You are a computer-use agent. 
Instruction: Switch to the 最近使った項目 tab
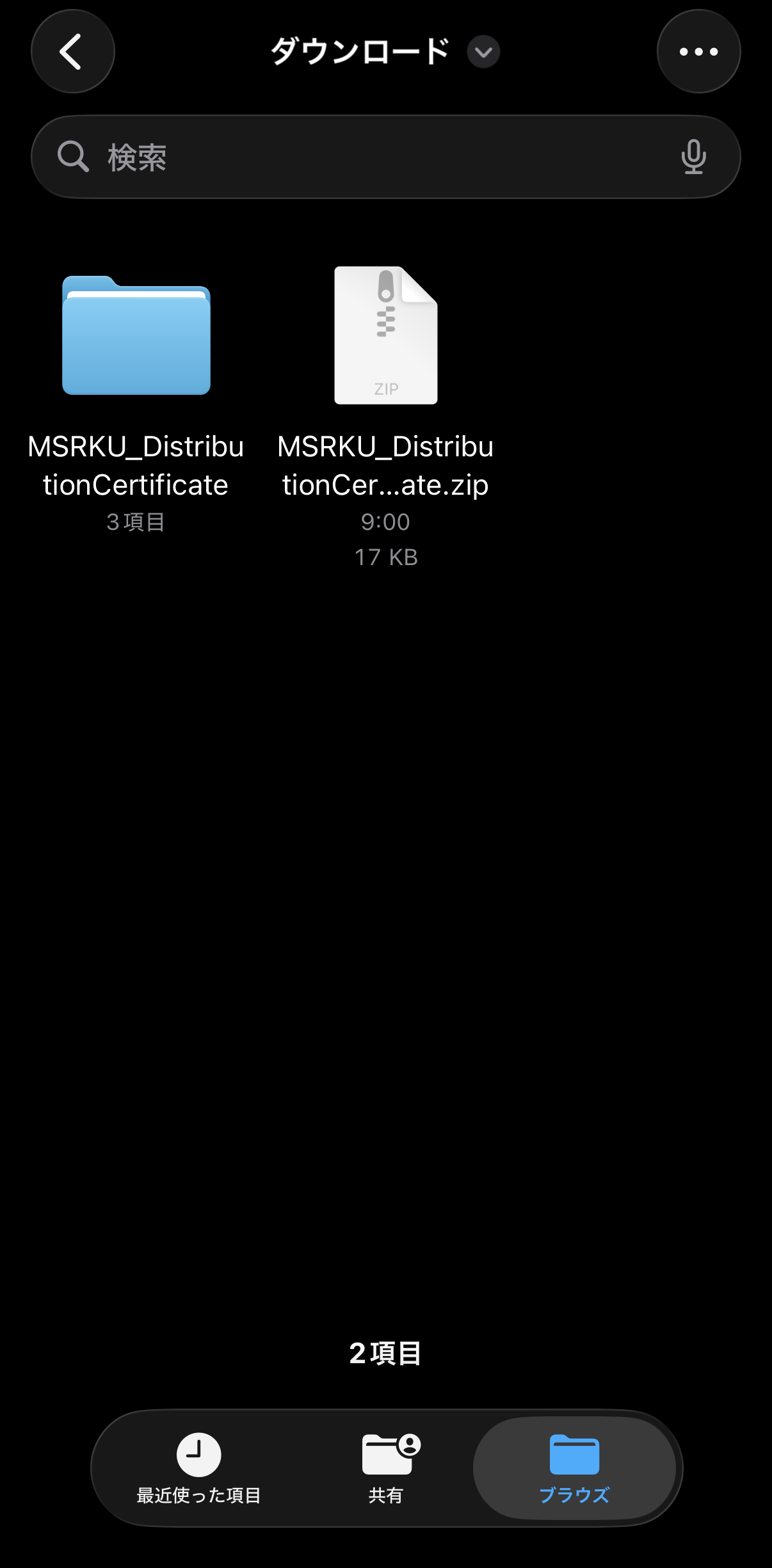coord(199,1467)
